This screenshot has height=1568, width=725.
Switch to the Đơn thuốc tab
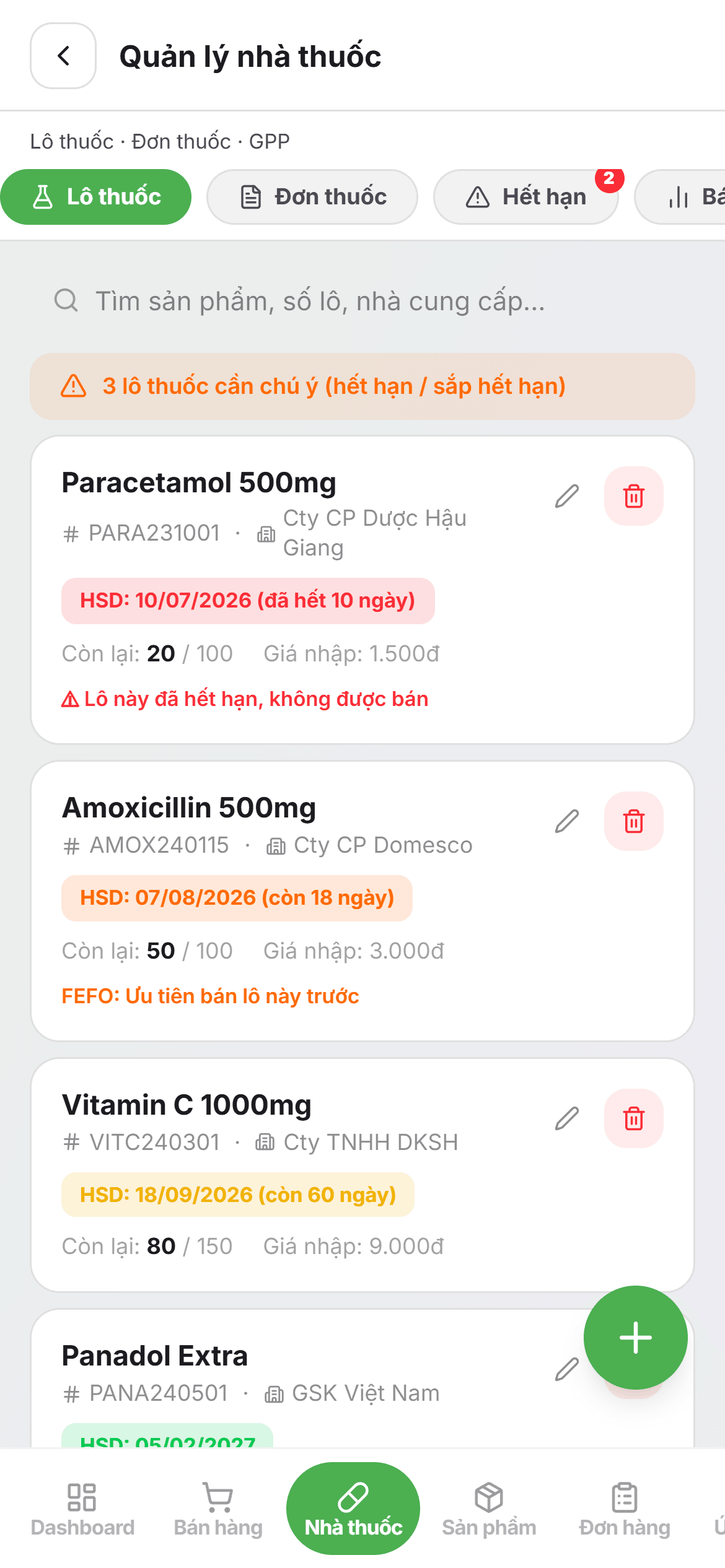(x=312, y=197)
